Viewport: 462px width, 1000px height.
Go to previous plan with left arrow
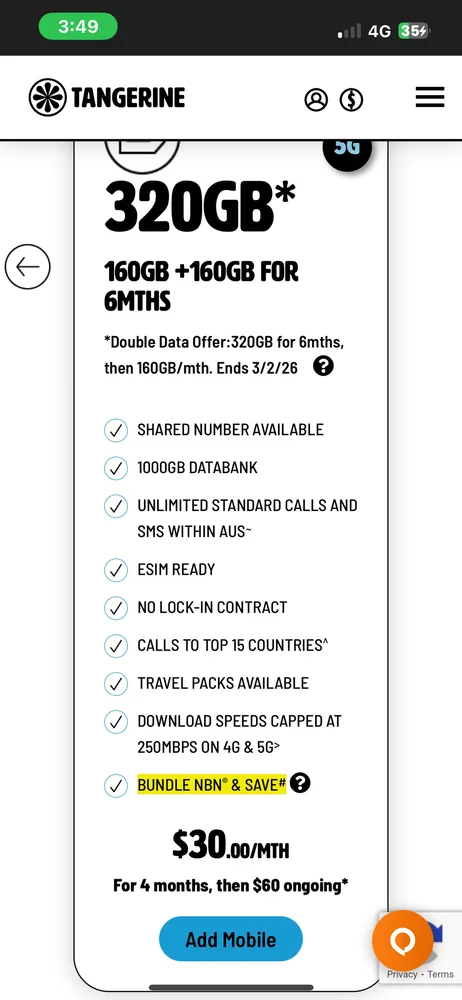click(x=27, y=267)
